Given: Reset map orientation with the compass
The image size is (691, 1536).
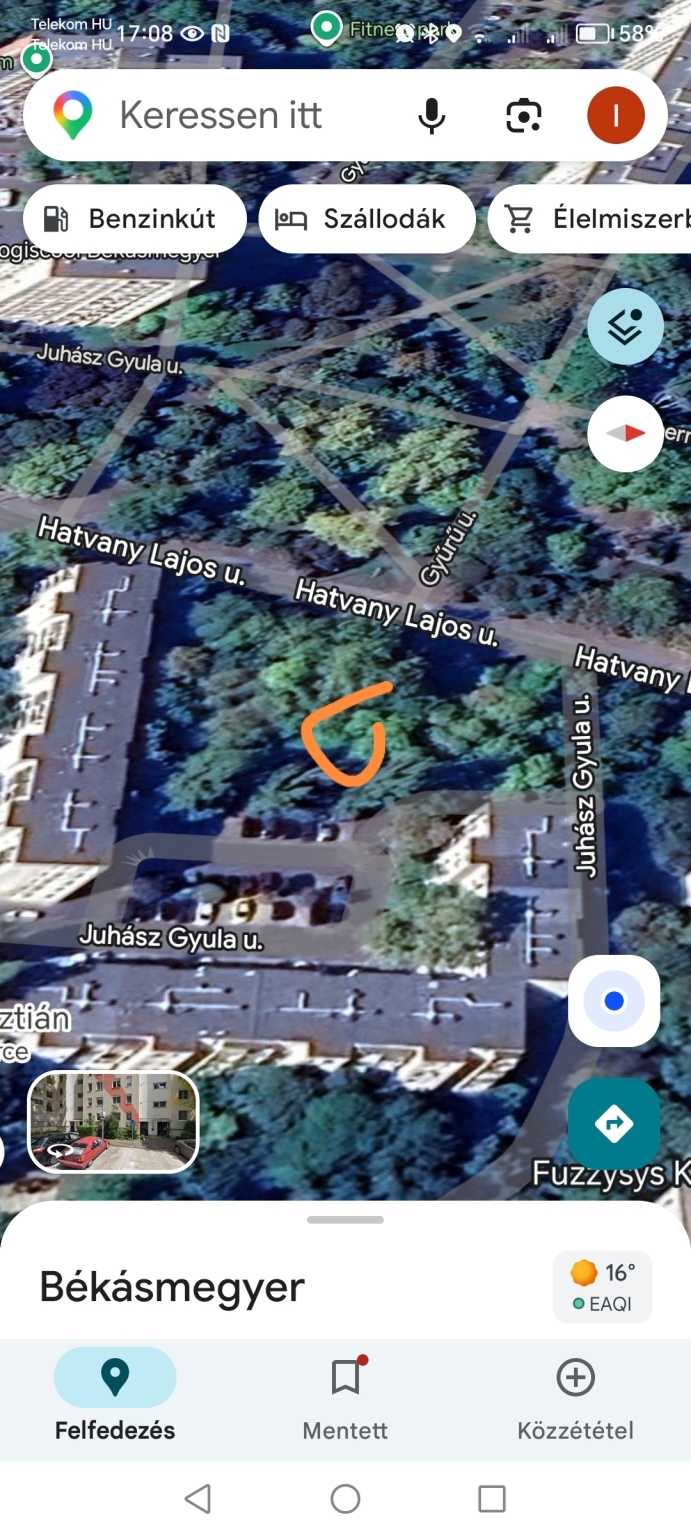Looking at the screenshot, I should click(625, 433).
